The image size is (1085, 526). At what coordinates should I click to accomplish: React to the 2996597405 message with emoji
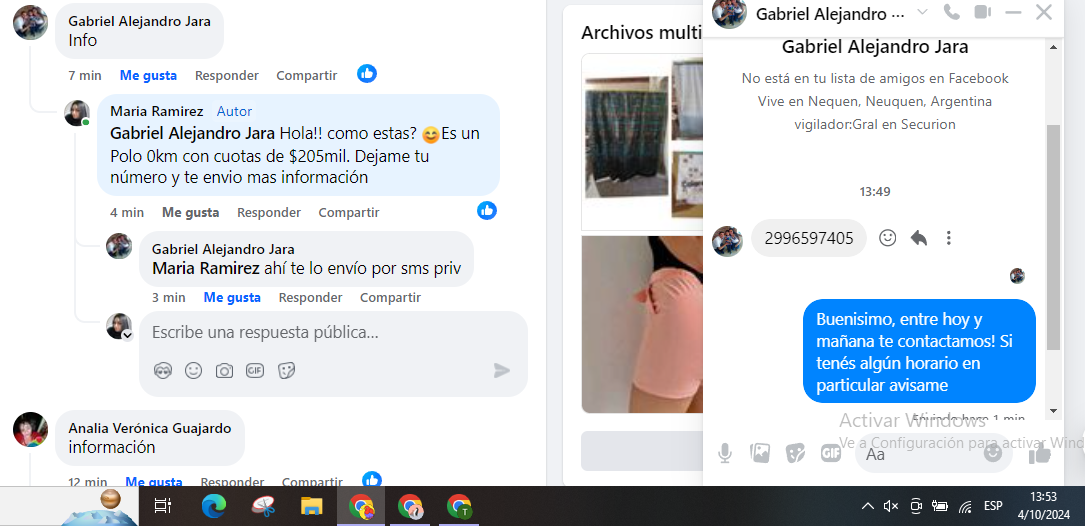pos(887,238)
